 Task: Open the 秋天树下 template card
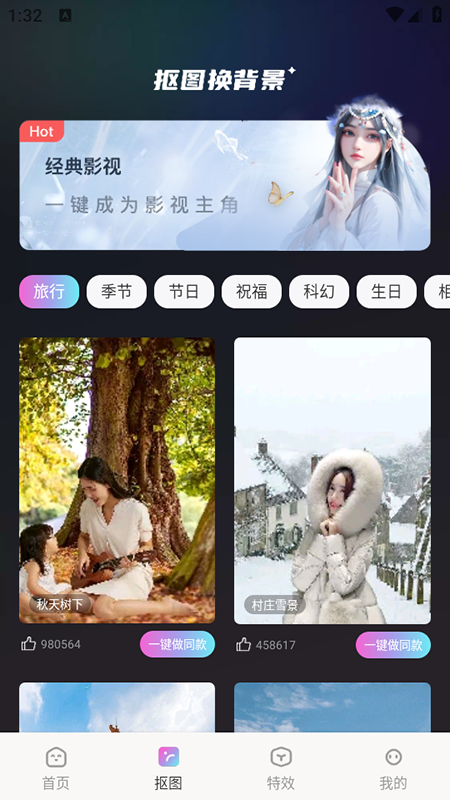[x=117, y=480]
